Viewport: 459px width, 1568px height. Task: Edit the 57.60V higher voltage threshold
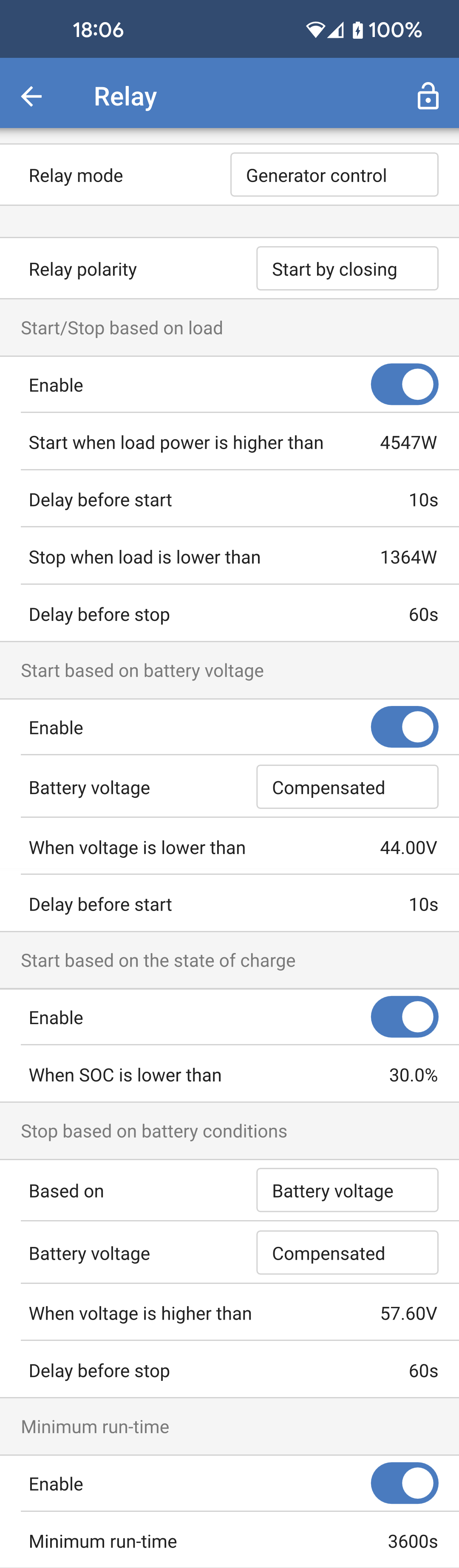click(x=408, y=1313)
